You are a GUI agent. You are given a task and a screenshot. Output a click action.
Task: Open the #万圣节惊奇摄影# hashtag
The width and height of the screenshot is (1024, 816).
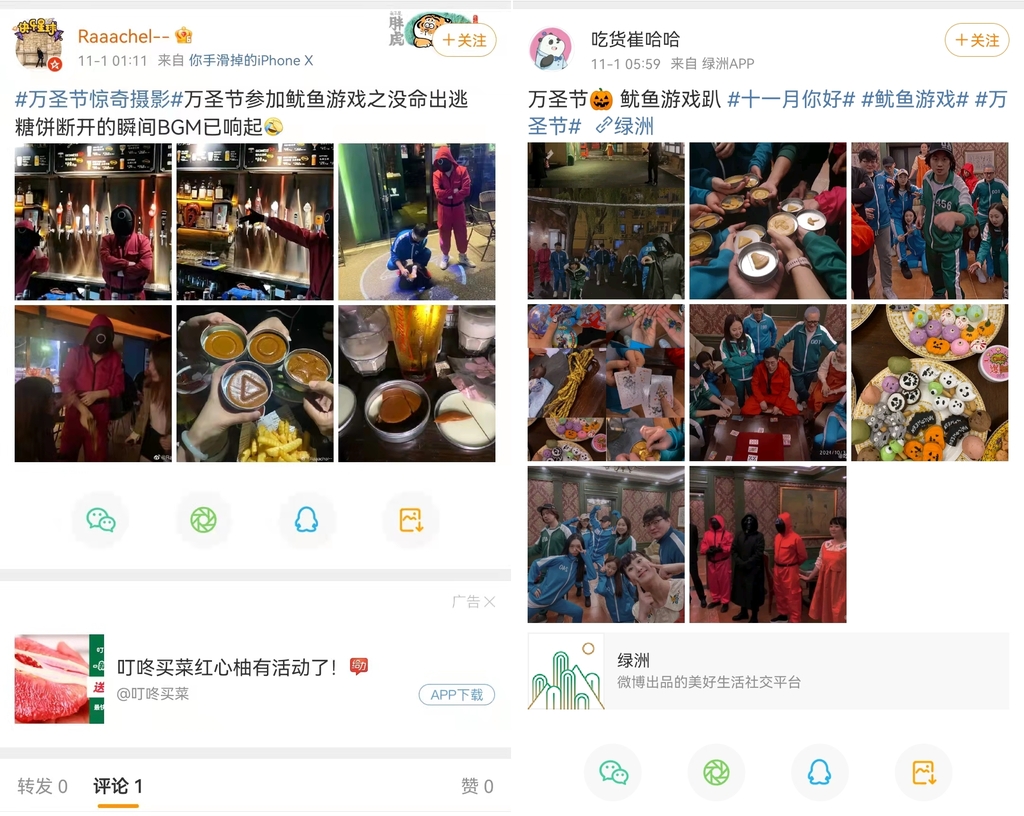92,99
